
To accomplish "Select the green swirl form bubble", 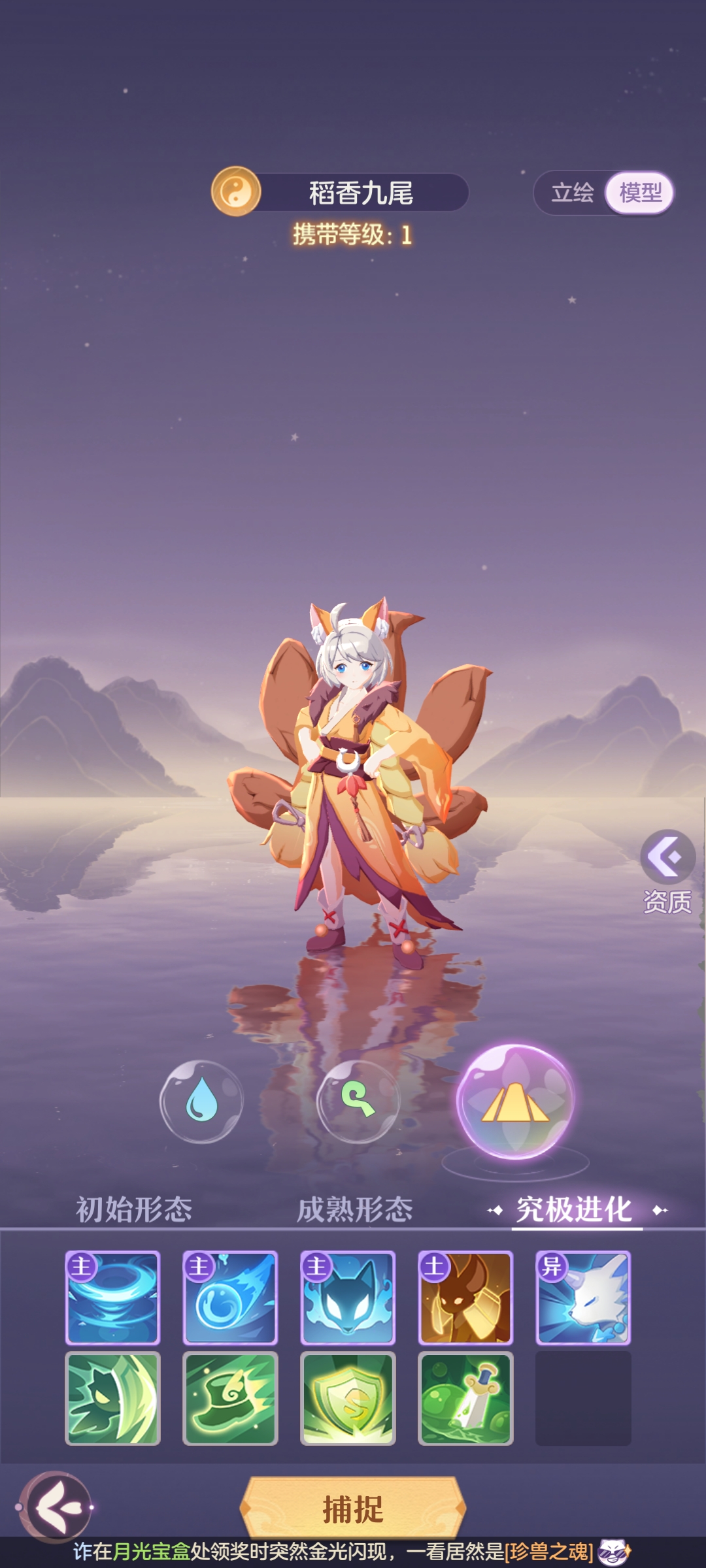I will 358,1102.
